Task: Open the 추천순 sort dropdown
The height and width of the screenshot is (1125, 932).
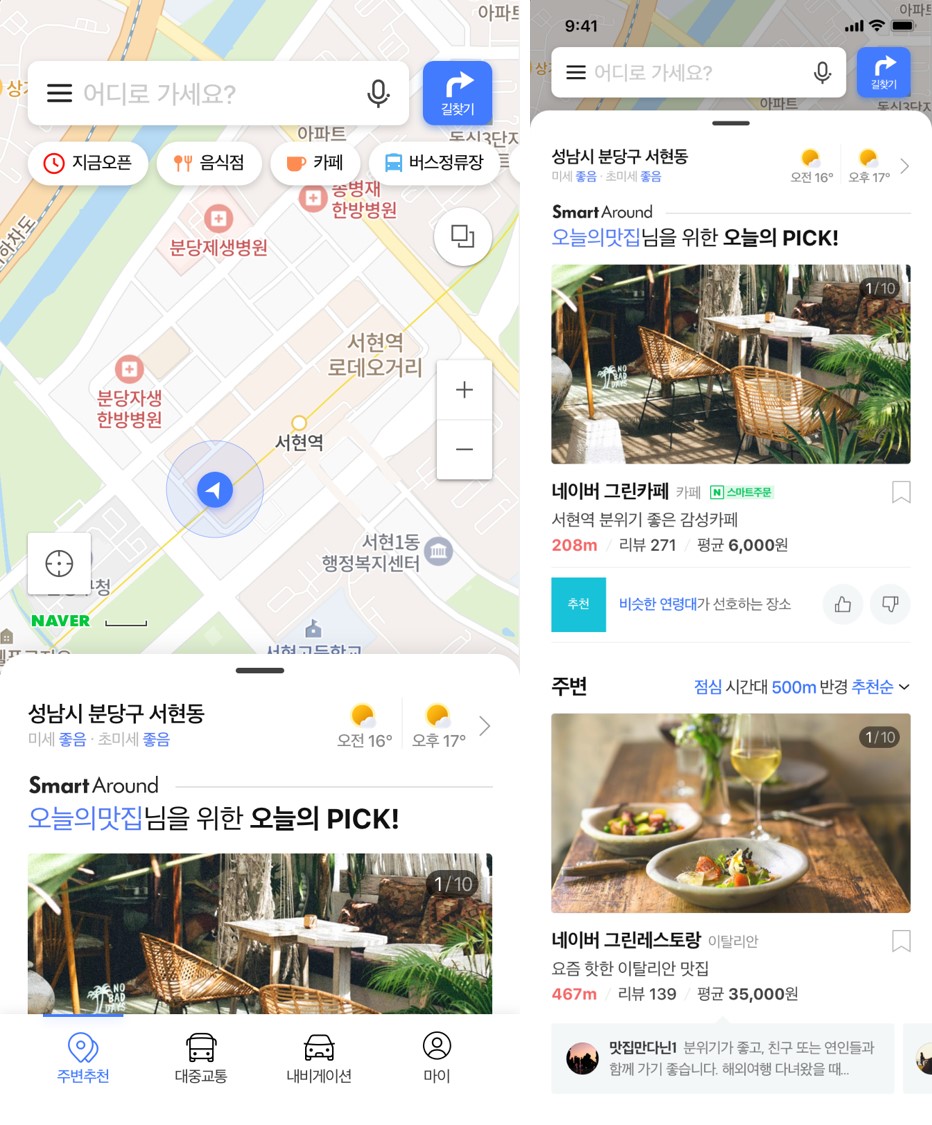Action: (880, 687)
